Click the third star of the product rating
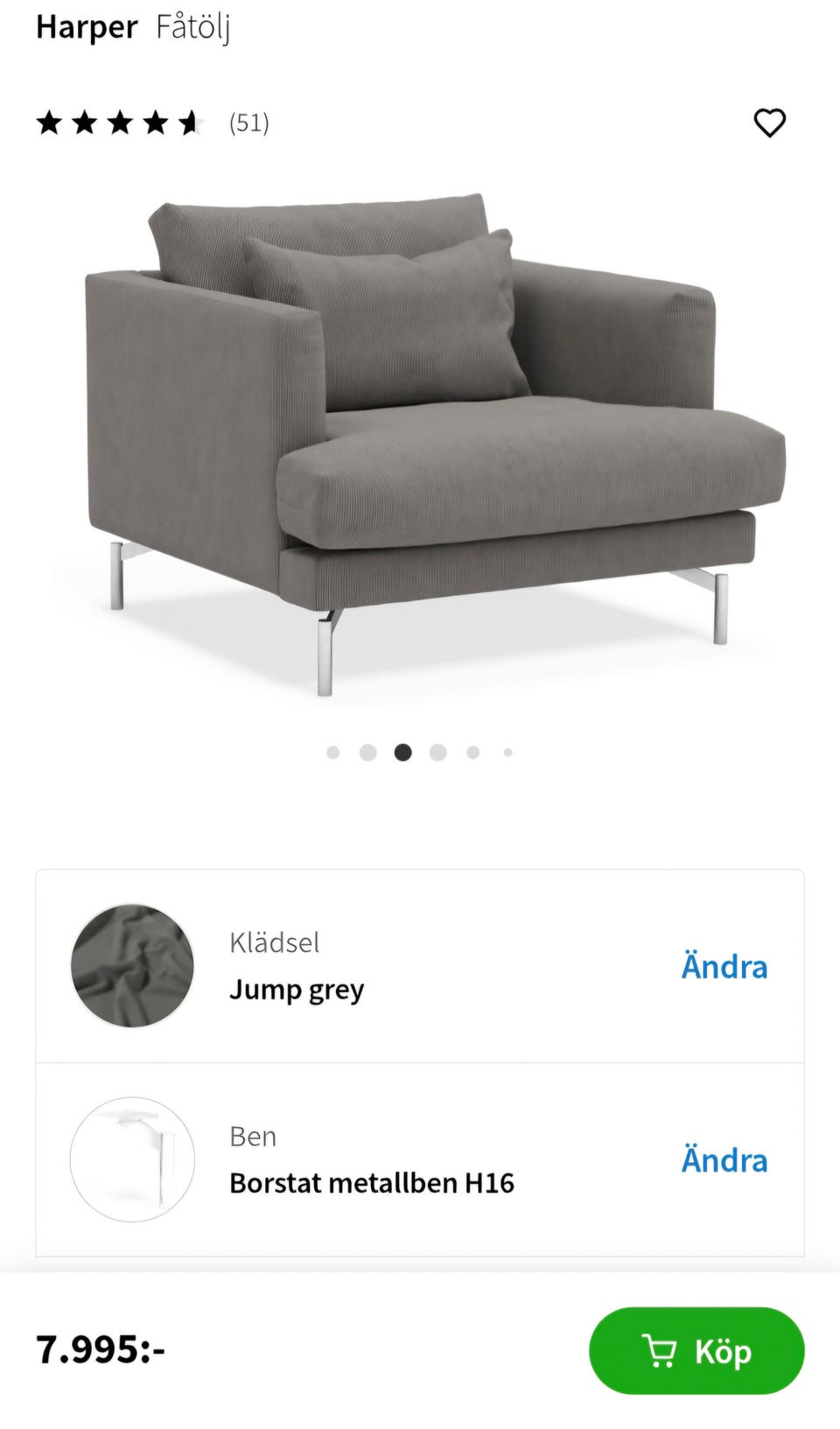Image resolution: width=840 pixels, height=1429 pixels. (122, 123)
